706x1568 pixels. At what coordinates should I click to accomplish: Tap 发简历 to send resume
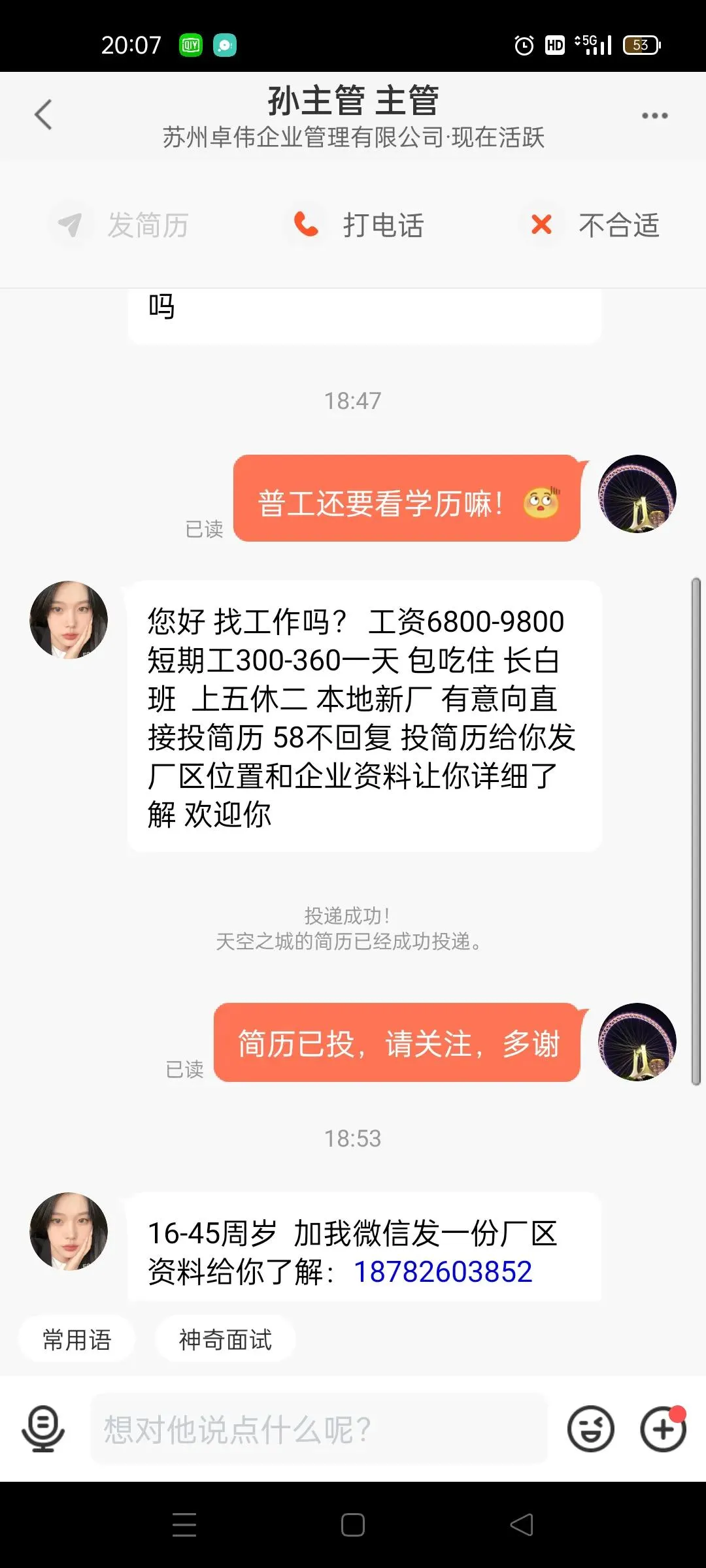click(x=121, y=225)
